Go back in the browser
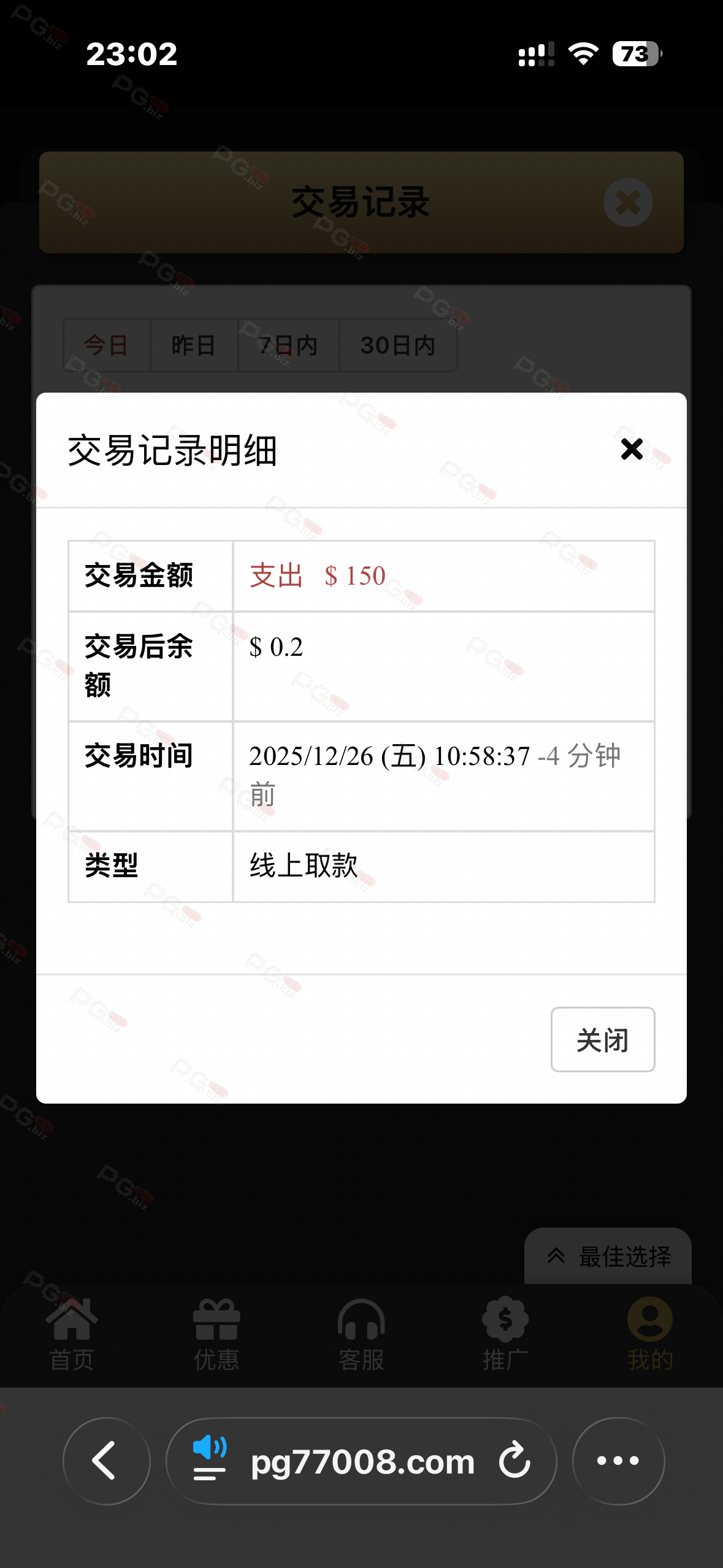The width and height of the screenshot is (723, 1568). coord(106,1461)
